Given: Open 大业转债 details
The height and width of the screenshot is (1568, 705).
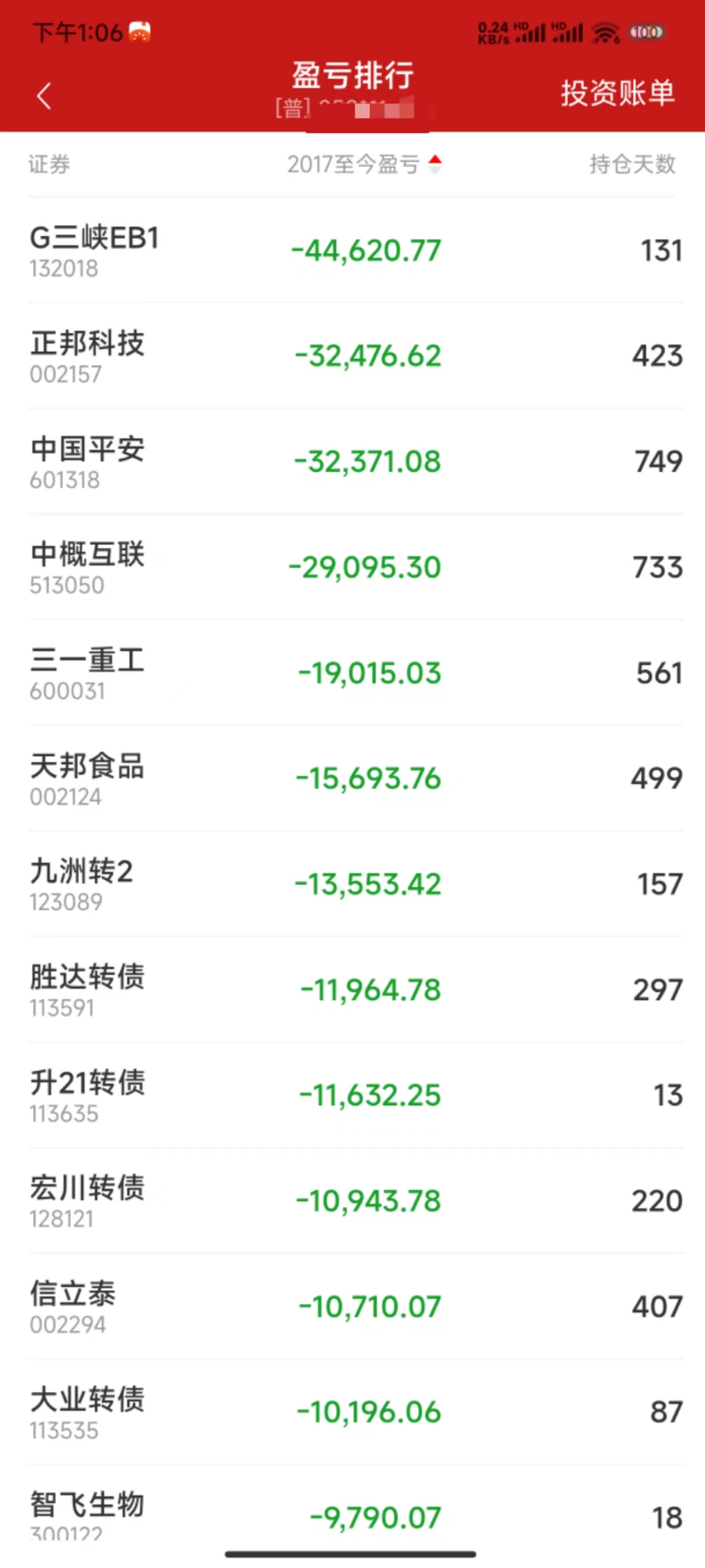Looking at the screenshot, I should coord(353,1412).
